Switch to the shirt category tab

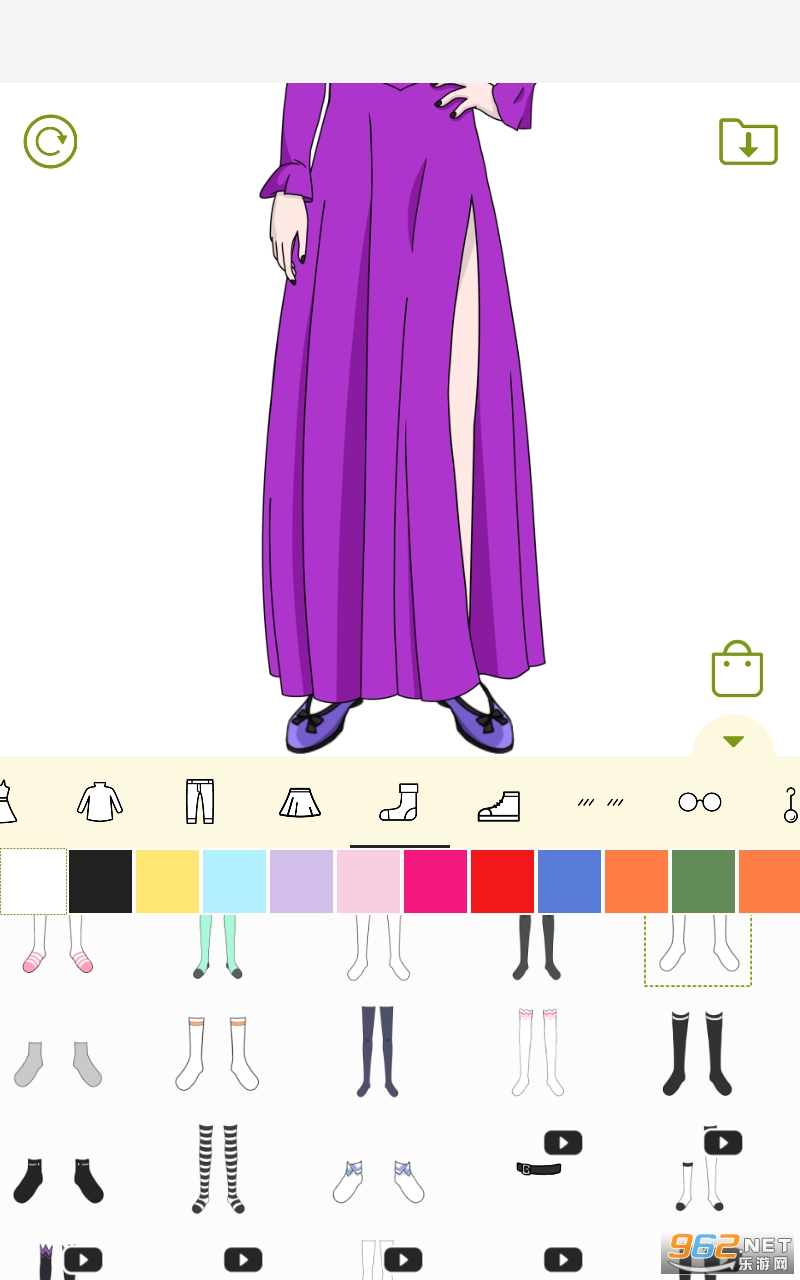[x=100, y=801]
